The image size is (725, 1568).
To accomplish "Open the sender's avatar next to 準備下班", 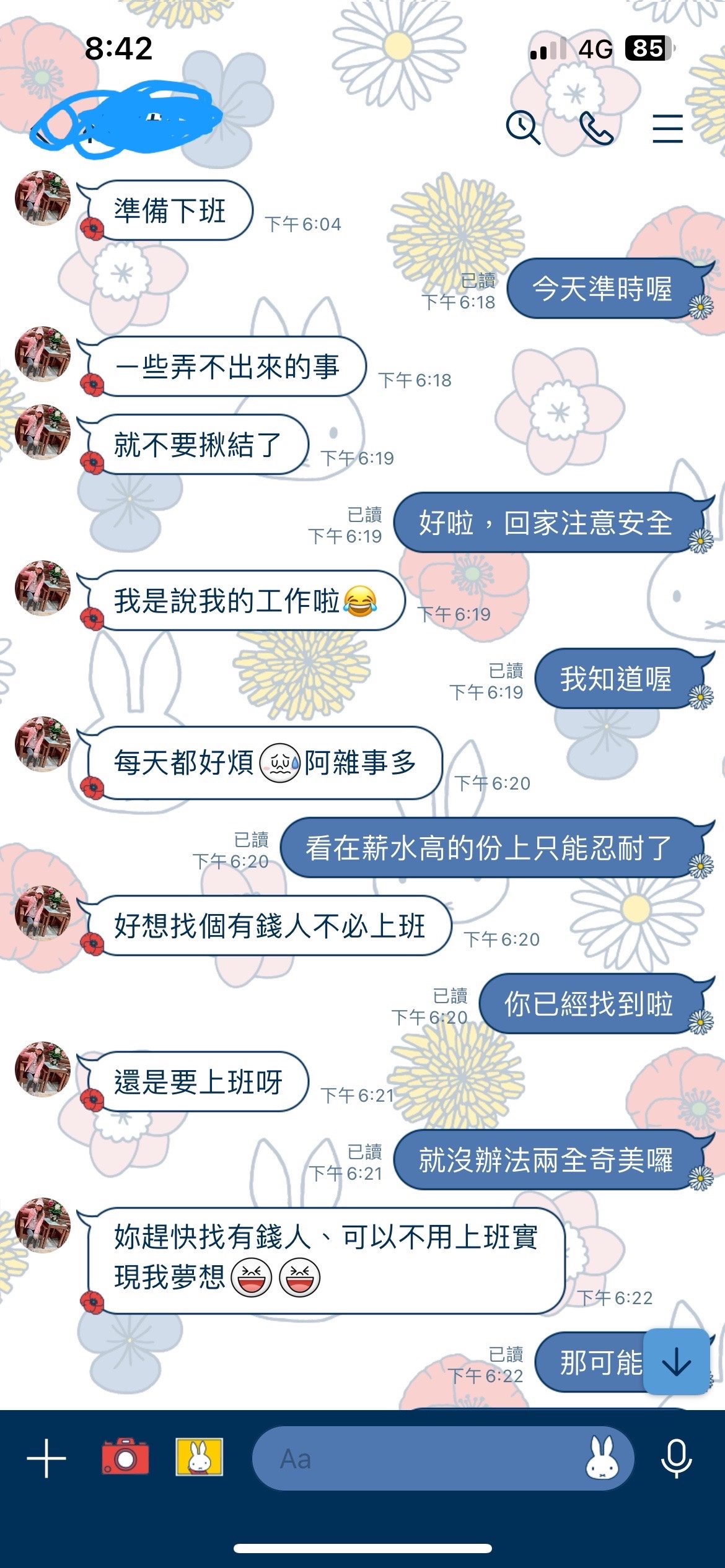I will (43, 198).
